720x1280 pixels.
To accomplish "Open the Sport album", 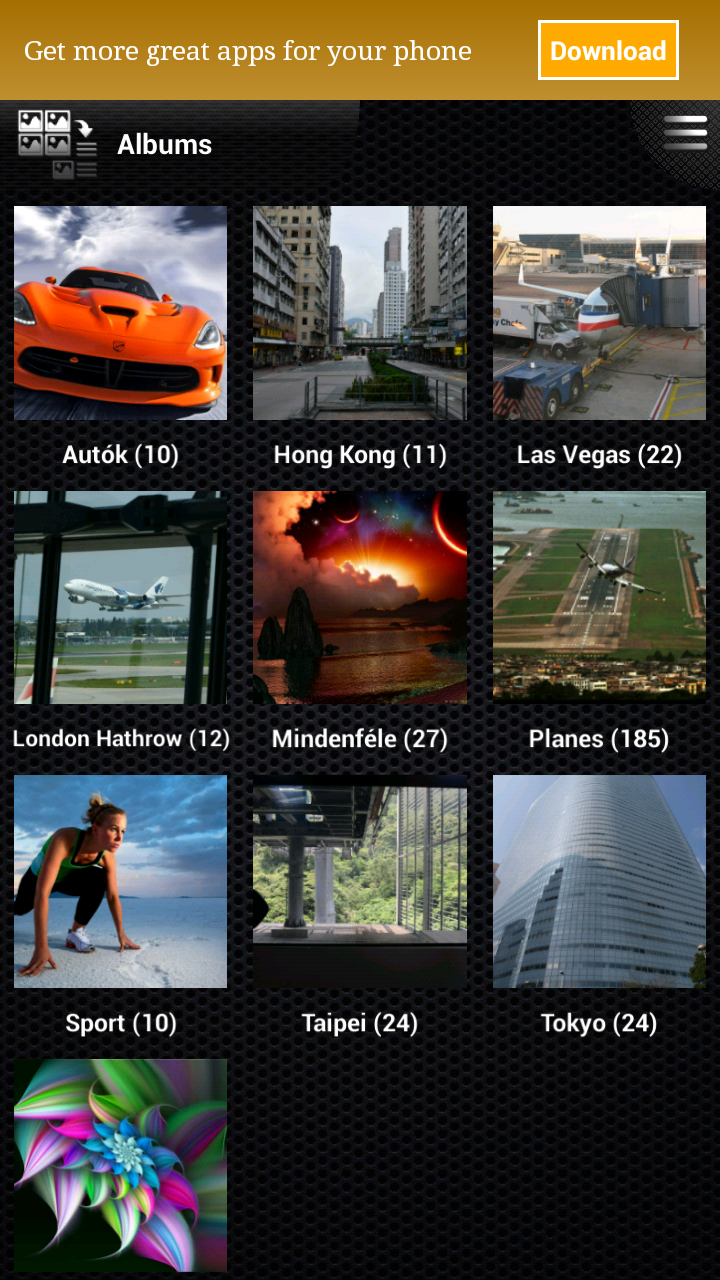I will tap(120, 881).
